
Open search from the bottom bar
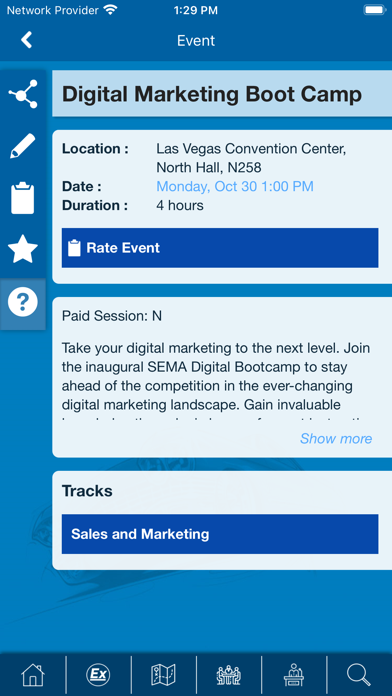(359, 676)
